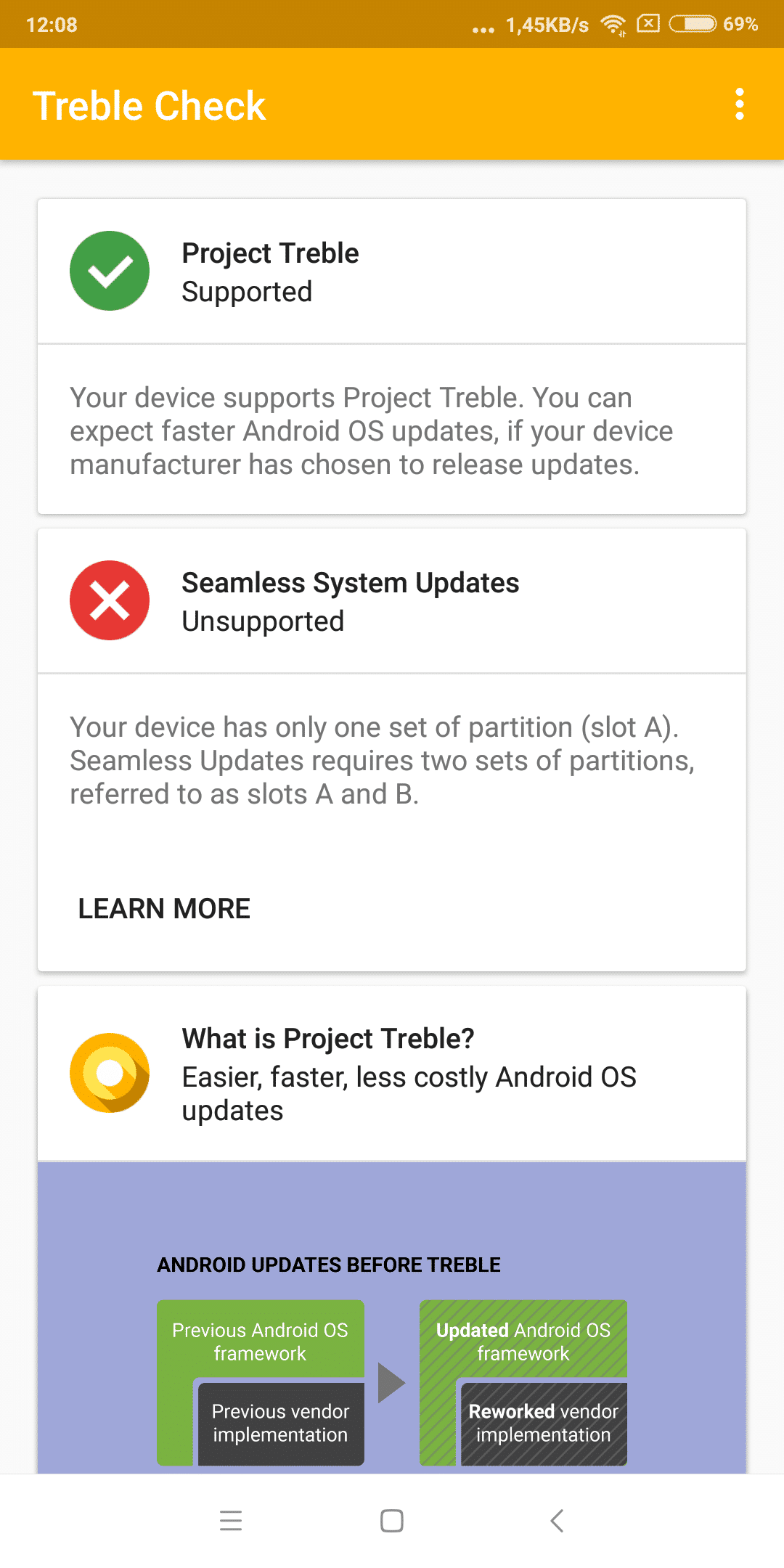Tap LEARN MORE about Seamless Updates

pos(164,909)
